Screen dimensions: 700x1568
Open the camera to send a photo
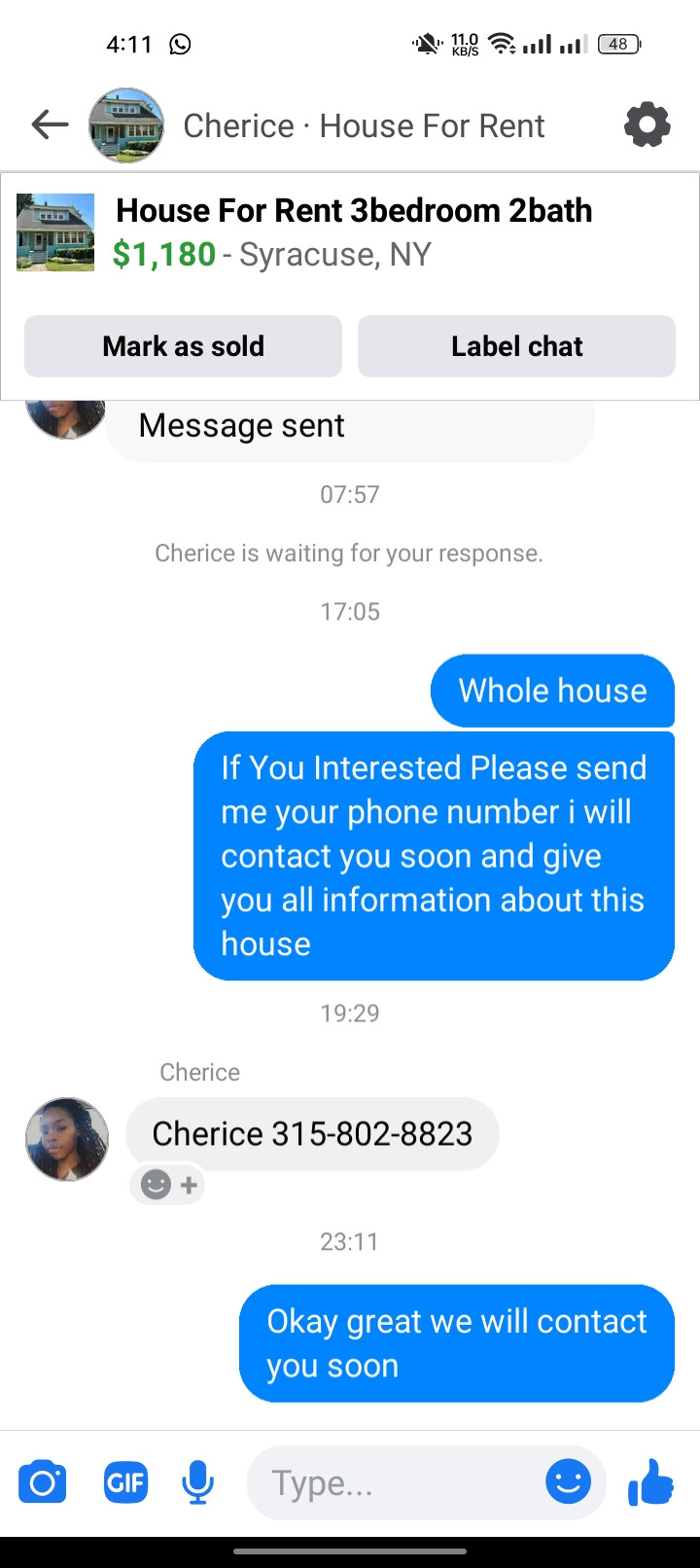(43, 1482)
